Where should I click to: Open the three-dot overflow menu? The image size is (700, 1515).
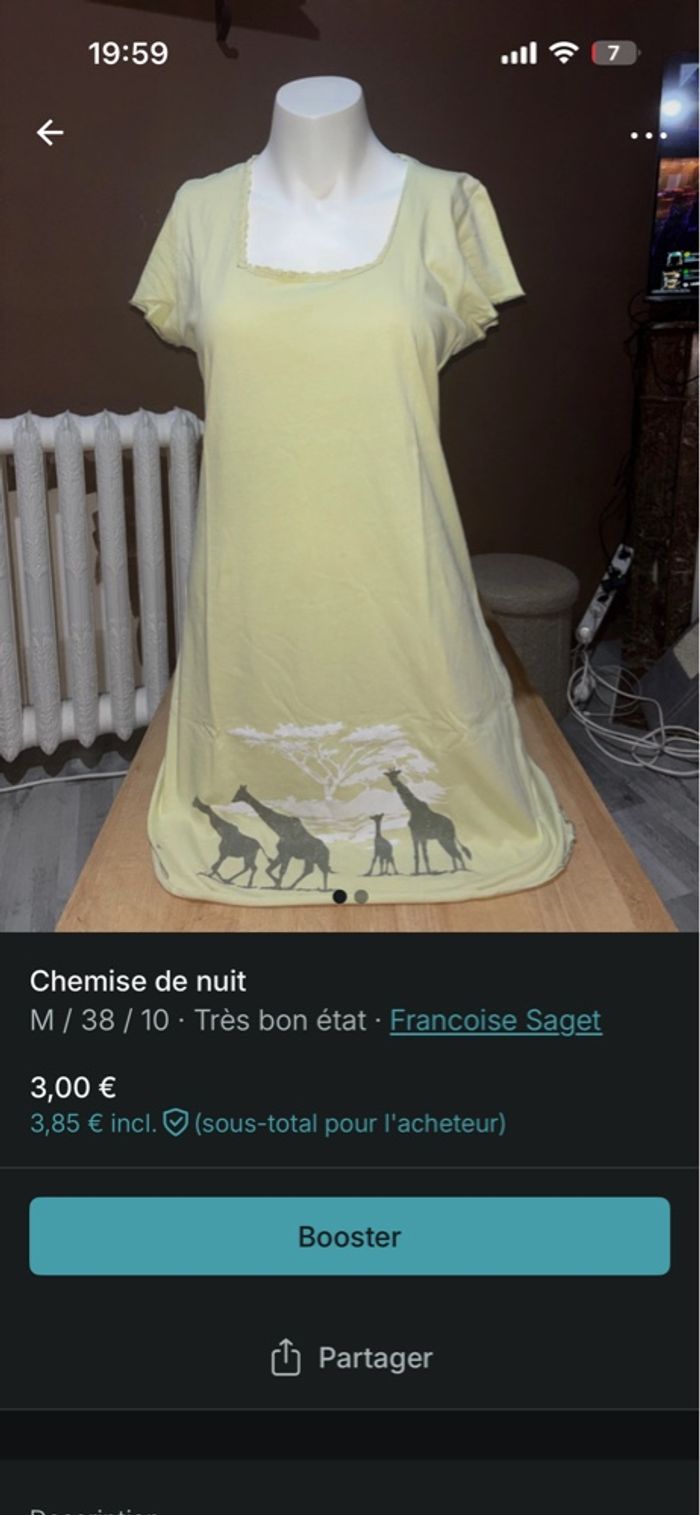tap(648, 135)
